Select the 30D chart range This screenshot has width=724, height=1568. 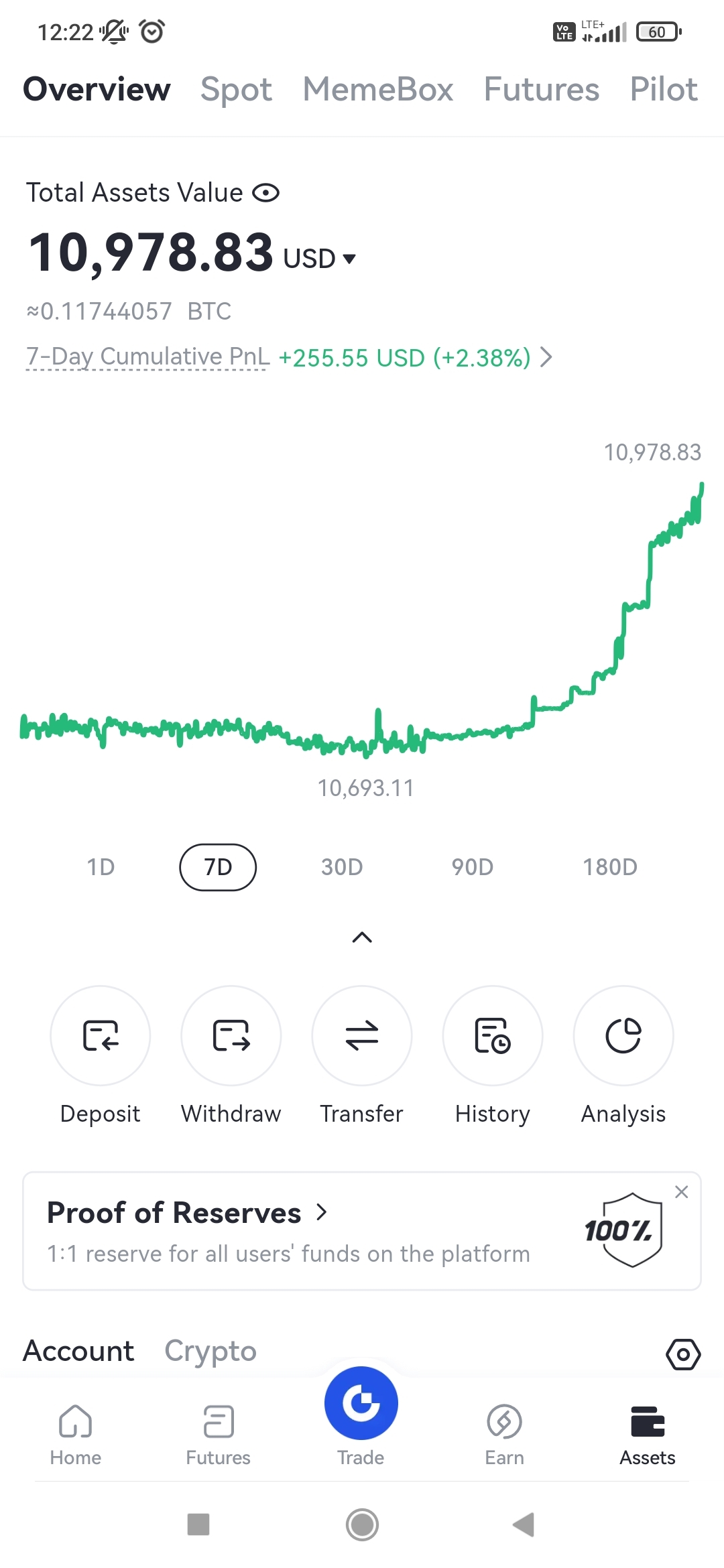342,867
